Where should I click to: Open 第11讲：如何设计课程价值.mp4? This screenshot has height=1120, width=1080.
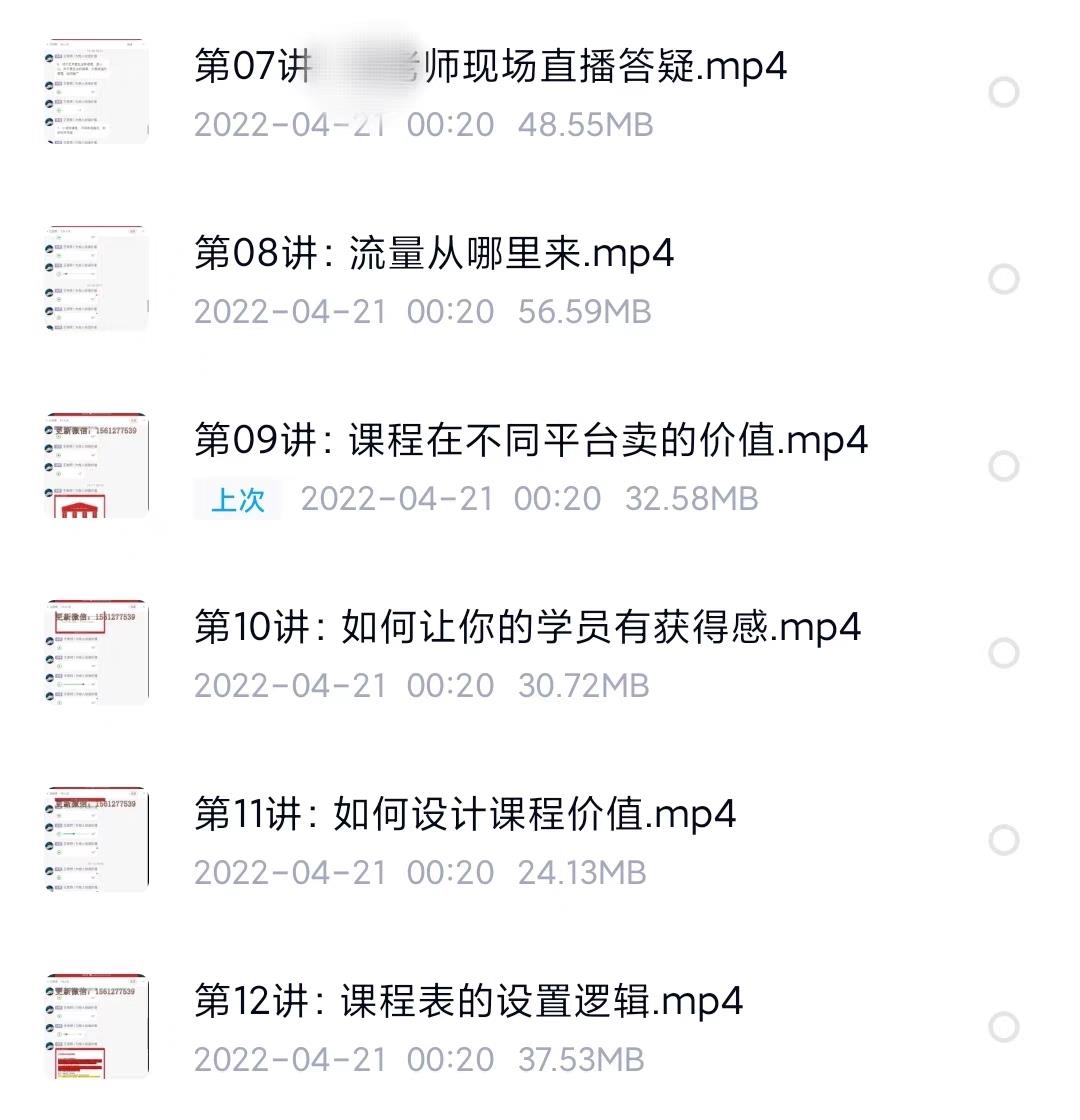click(465, 815)
